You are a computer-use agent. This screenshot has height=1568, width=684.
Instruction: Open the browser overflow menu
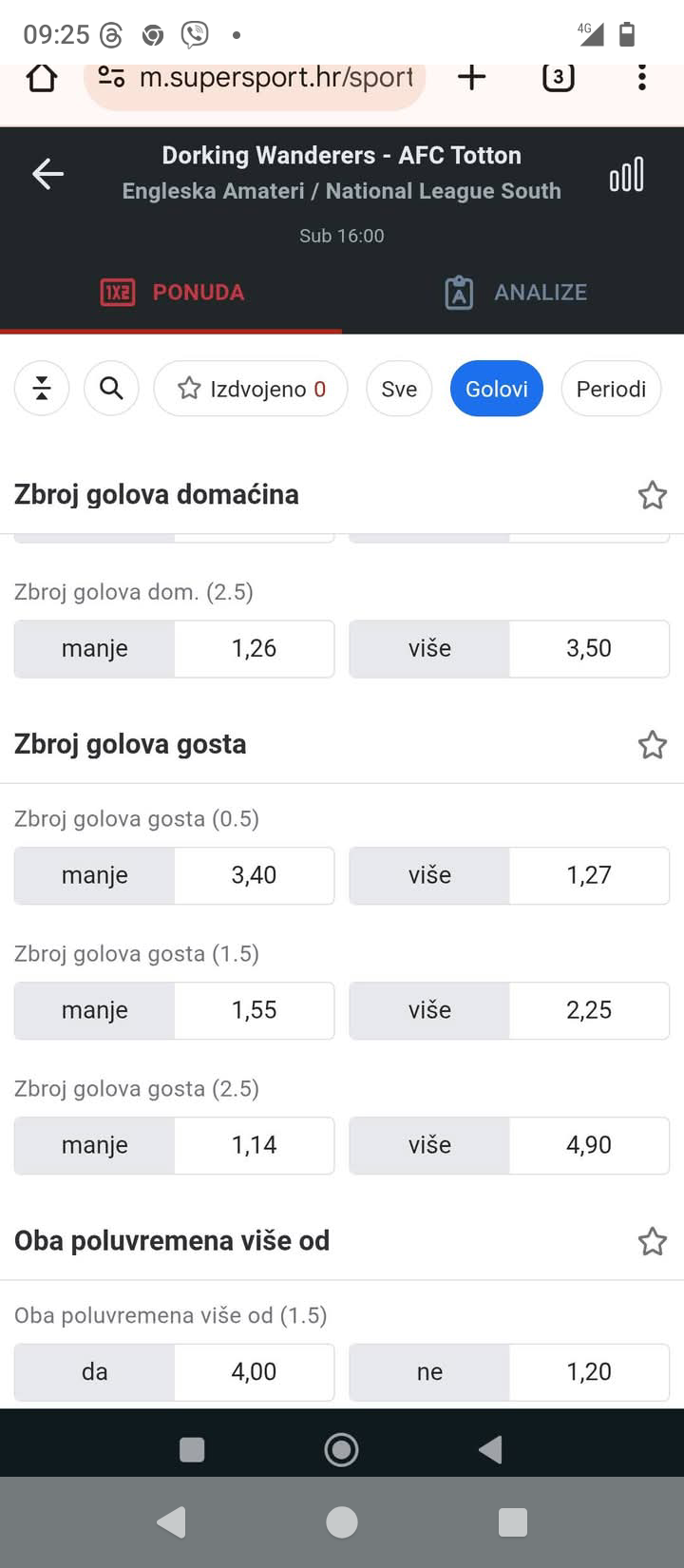[642, 77]
